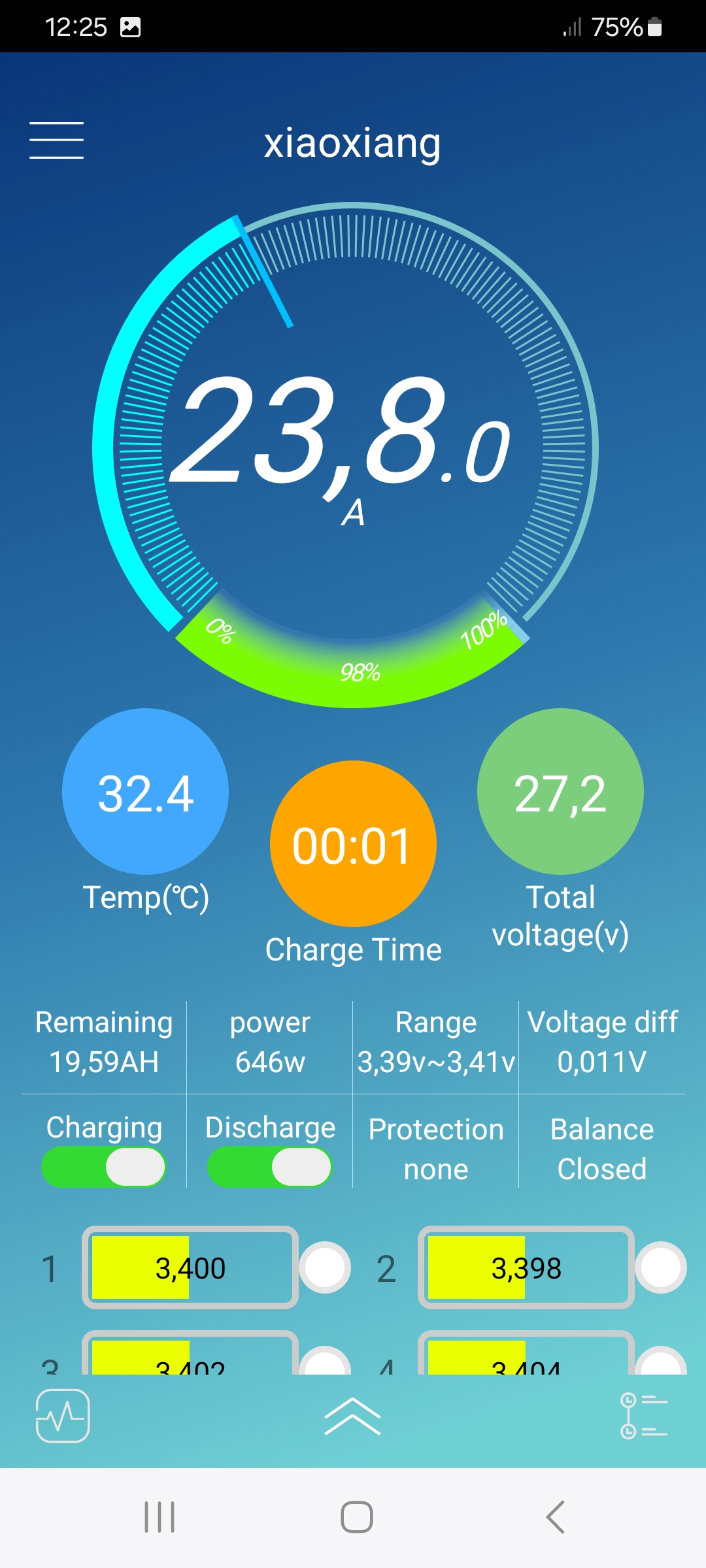This screenshot has height=1568, width=706.
Task: Open the timed list icon
Action: 643,1416
